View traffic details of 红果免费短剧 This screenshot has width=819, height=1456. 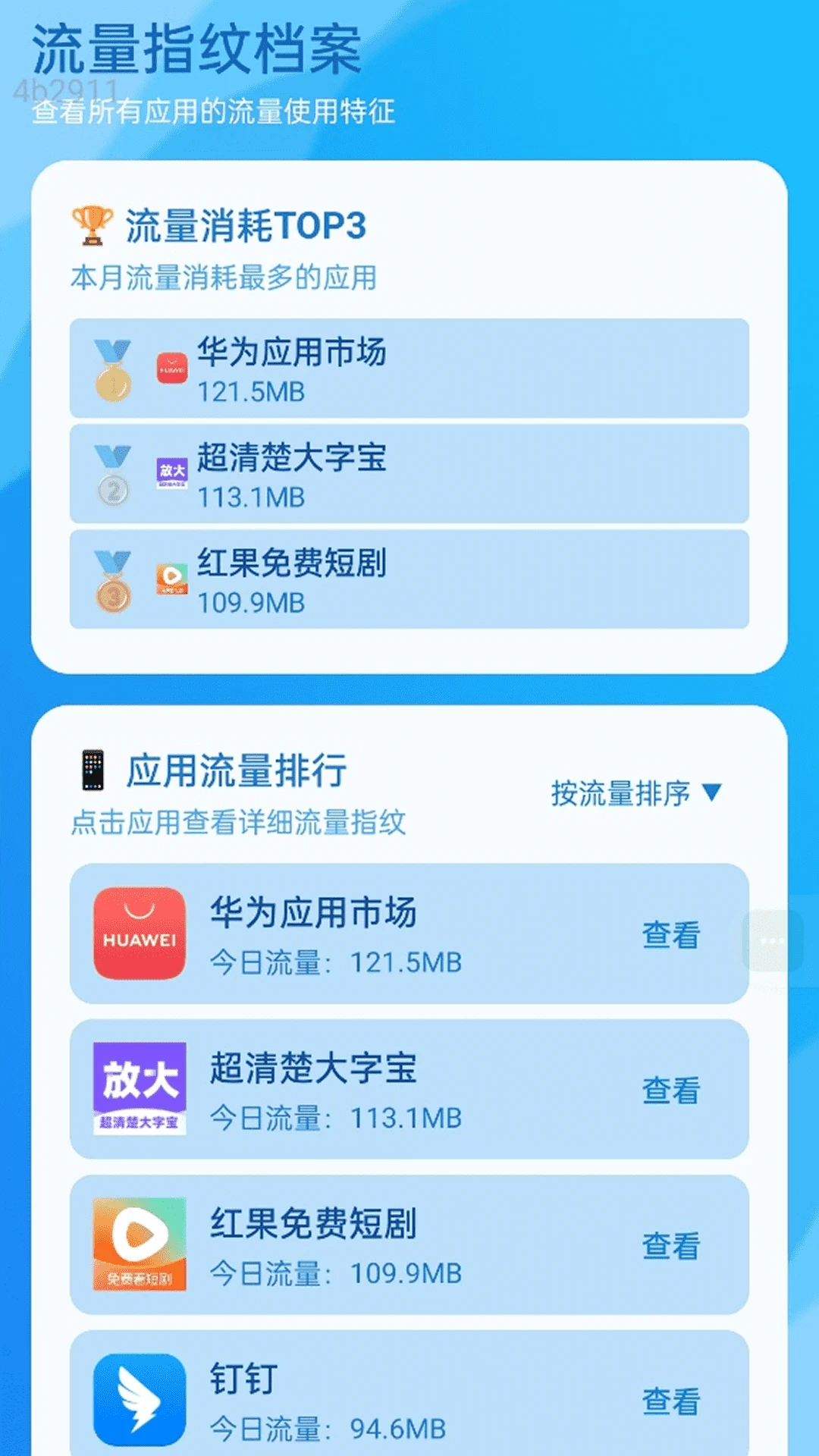(x=670, y=1245)
